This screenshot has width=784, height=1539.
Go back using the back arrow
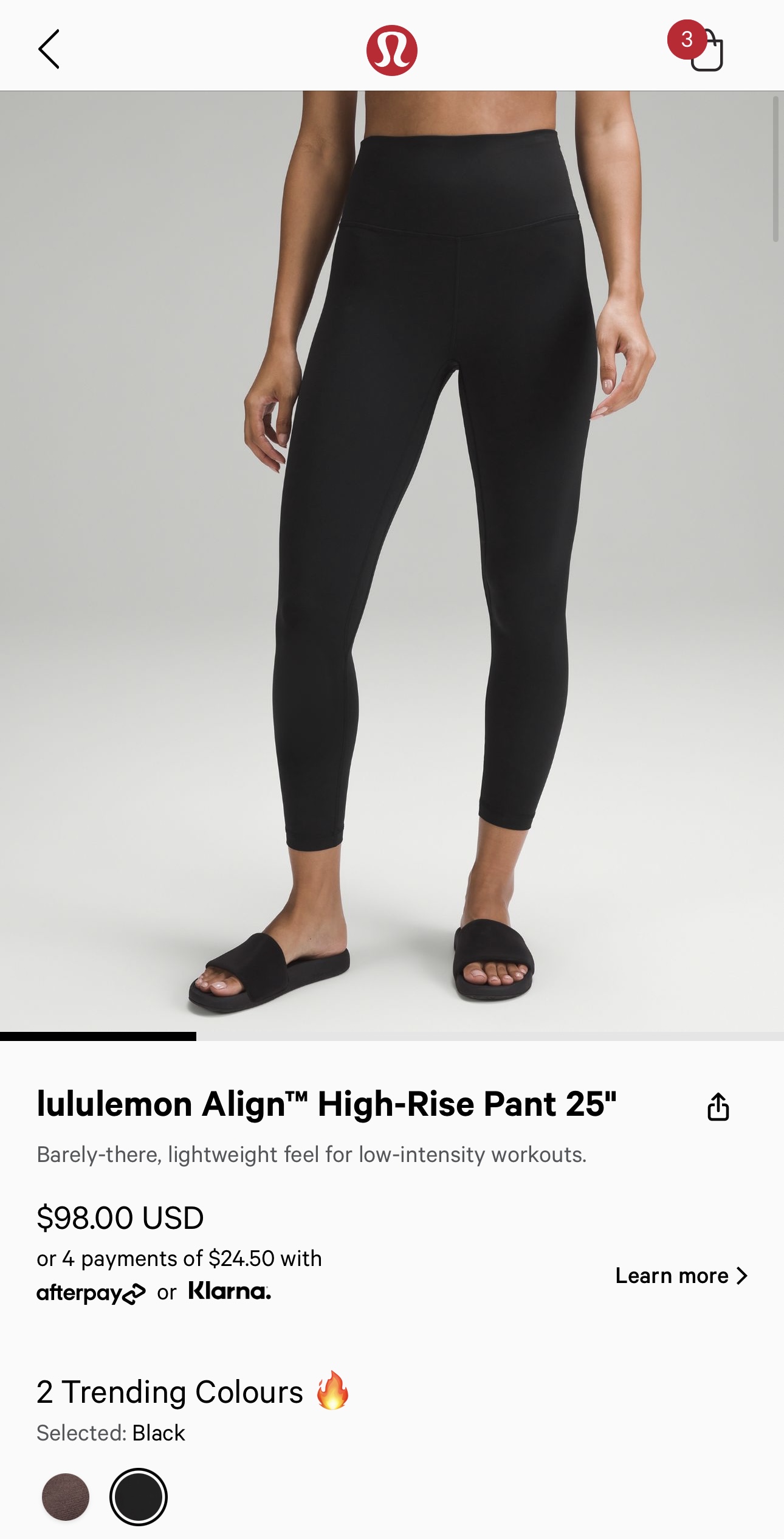coord(49,49)
